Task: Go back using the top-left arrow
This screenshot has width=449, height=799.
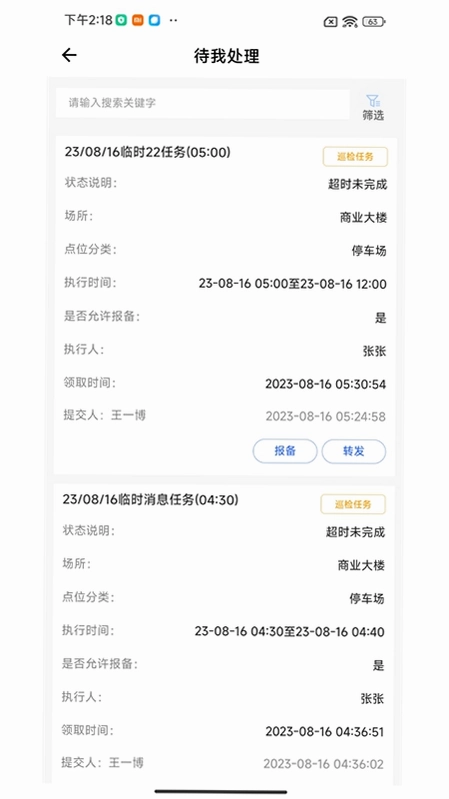Action: tap(69, 55)
